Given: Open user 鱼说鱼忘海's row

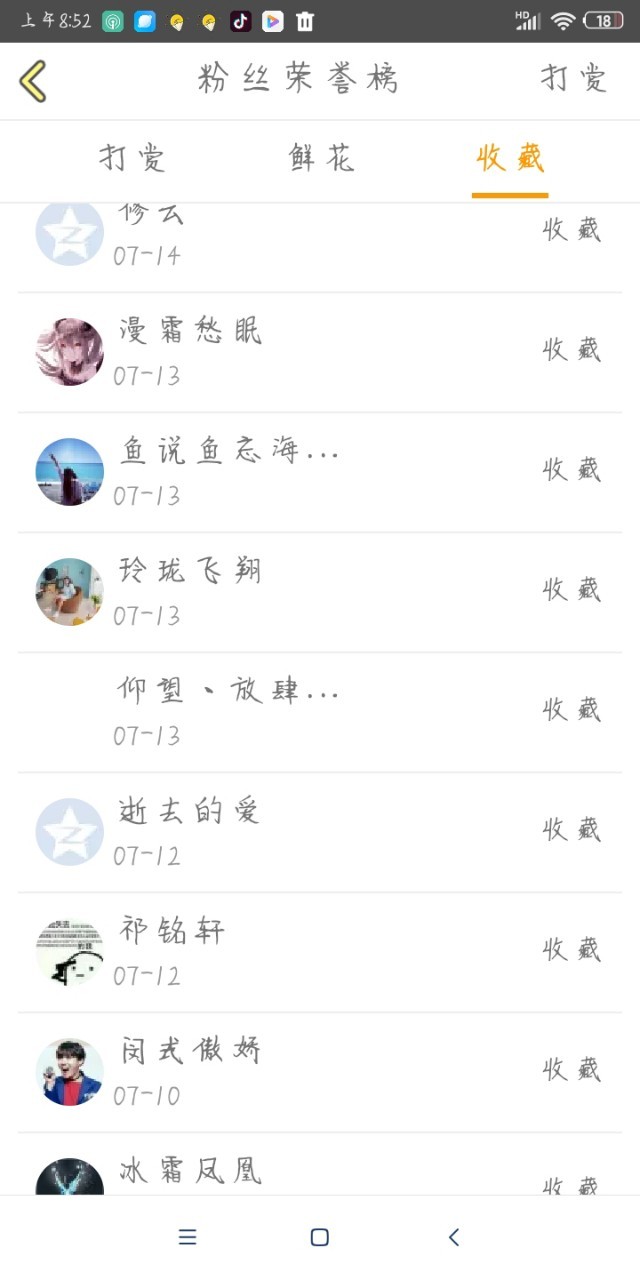Looking at the screenshot, I should 320,472.
